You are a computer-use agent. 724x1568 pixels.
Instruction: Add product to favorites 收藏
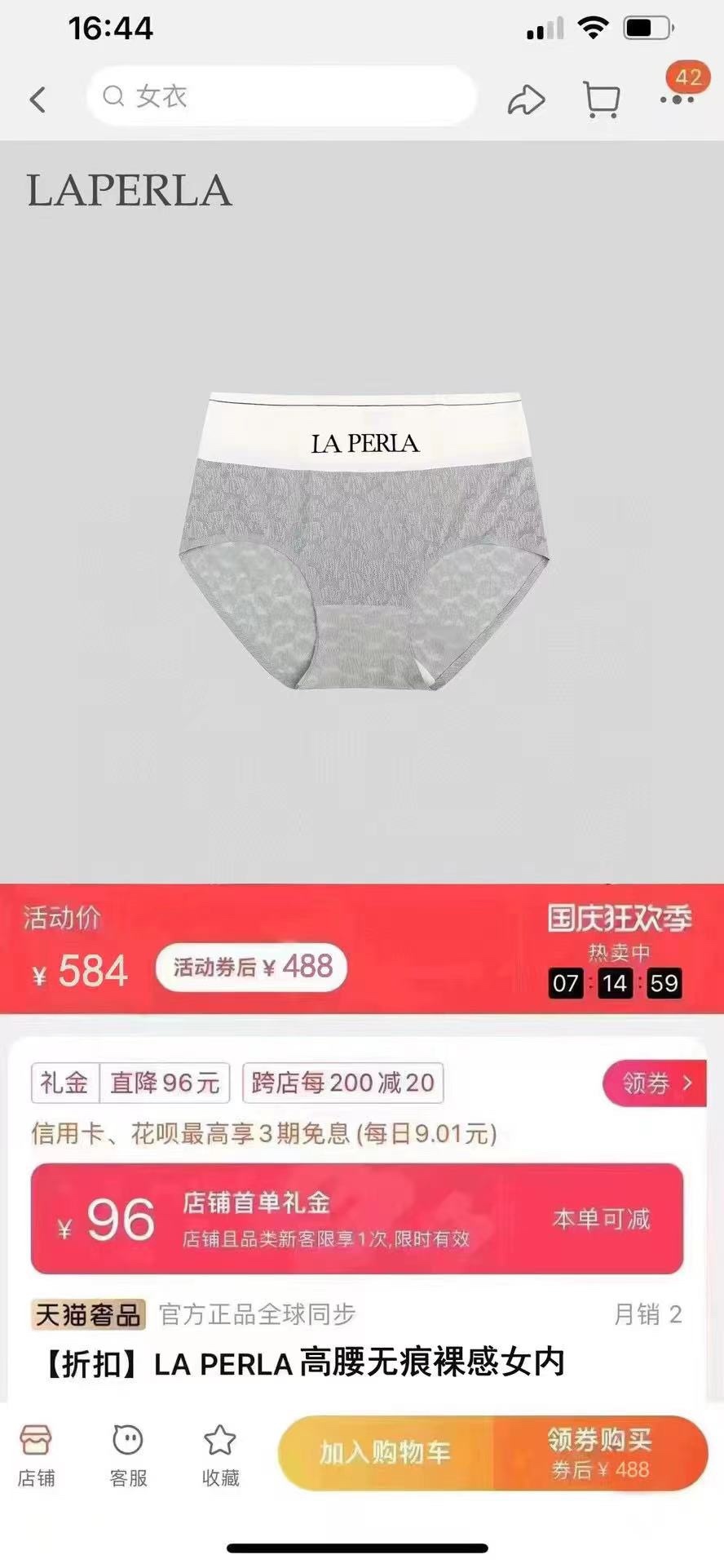point(220,1456)
